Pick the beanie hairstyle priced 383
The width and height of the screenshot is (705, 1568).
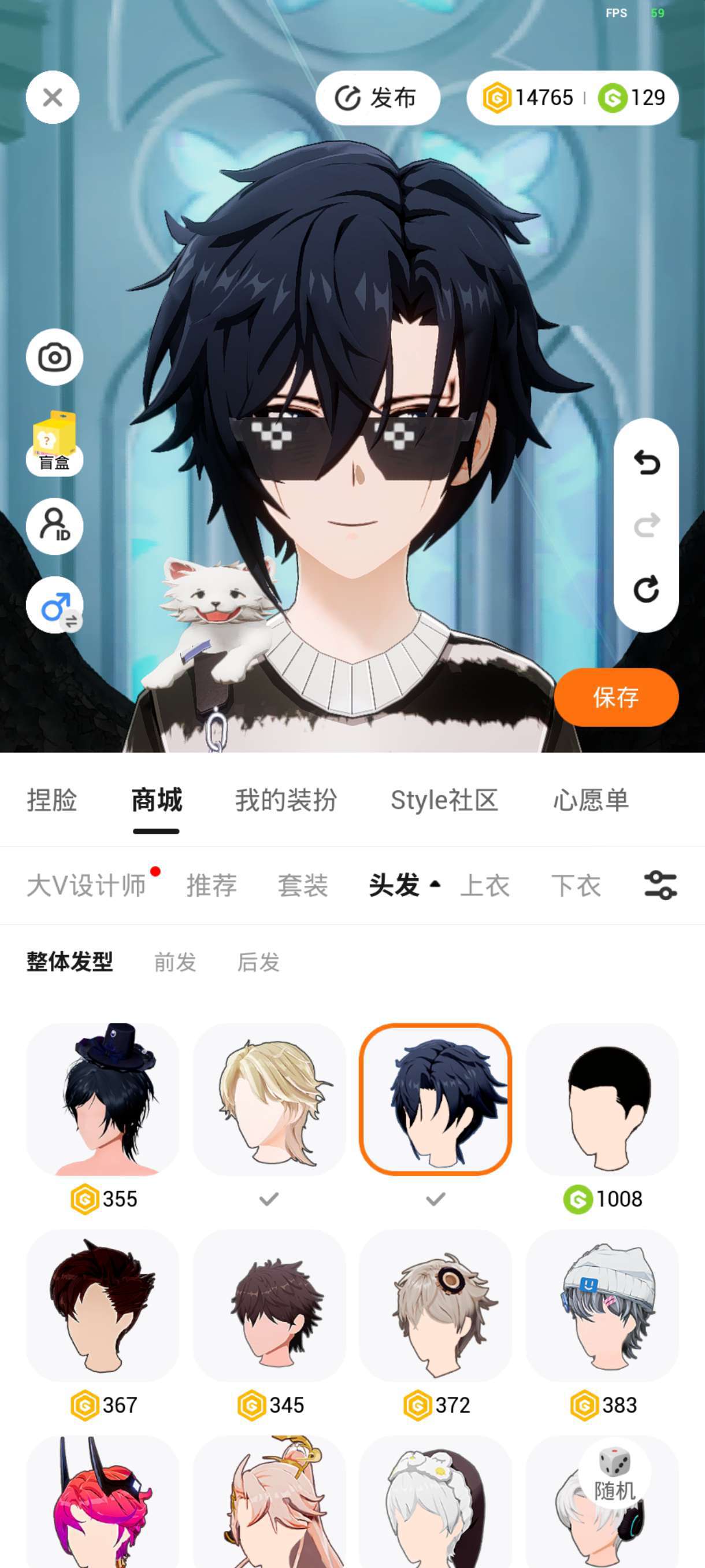point(602,1306)
